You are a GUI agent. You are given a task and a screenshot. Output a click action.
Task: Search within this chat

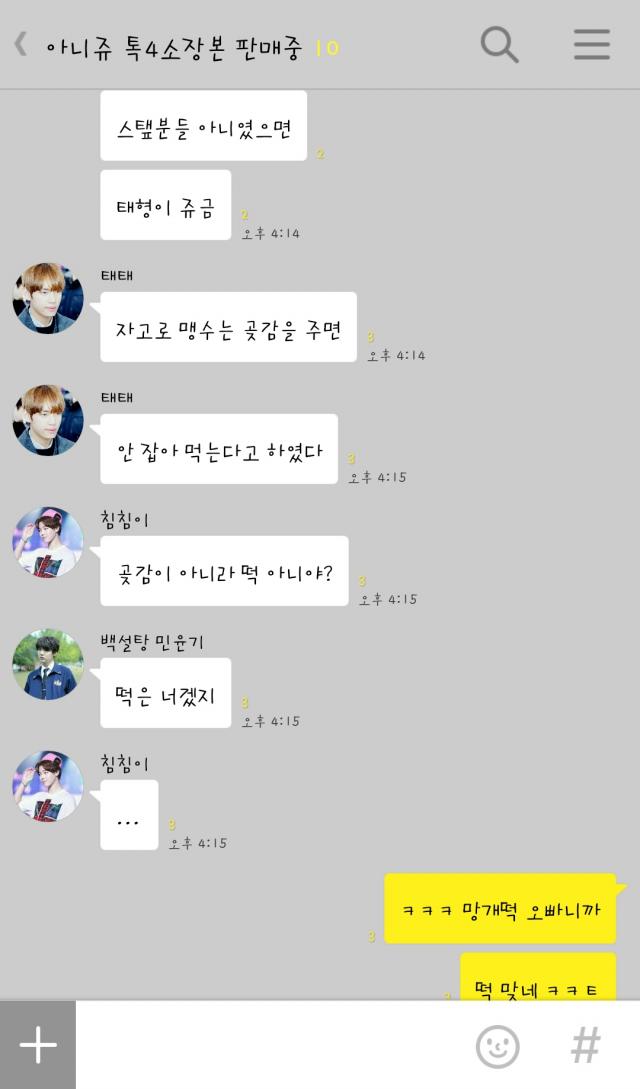pos(499,44)
